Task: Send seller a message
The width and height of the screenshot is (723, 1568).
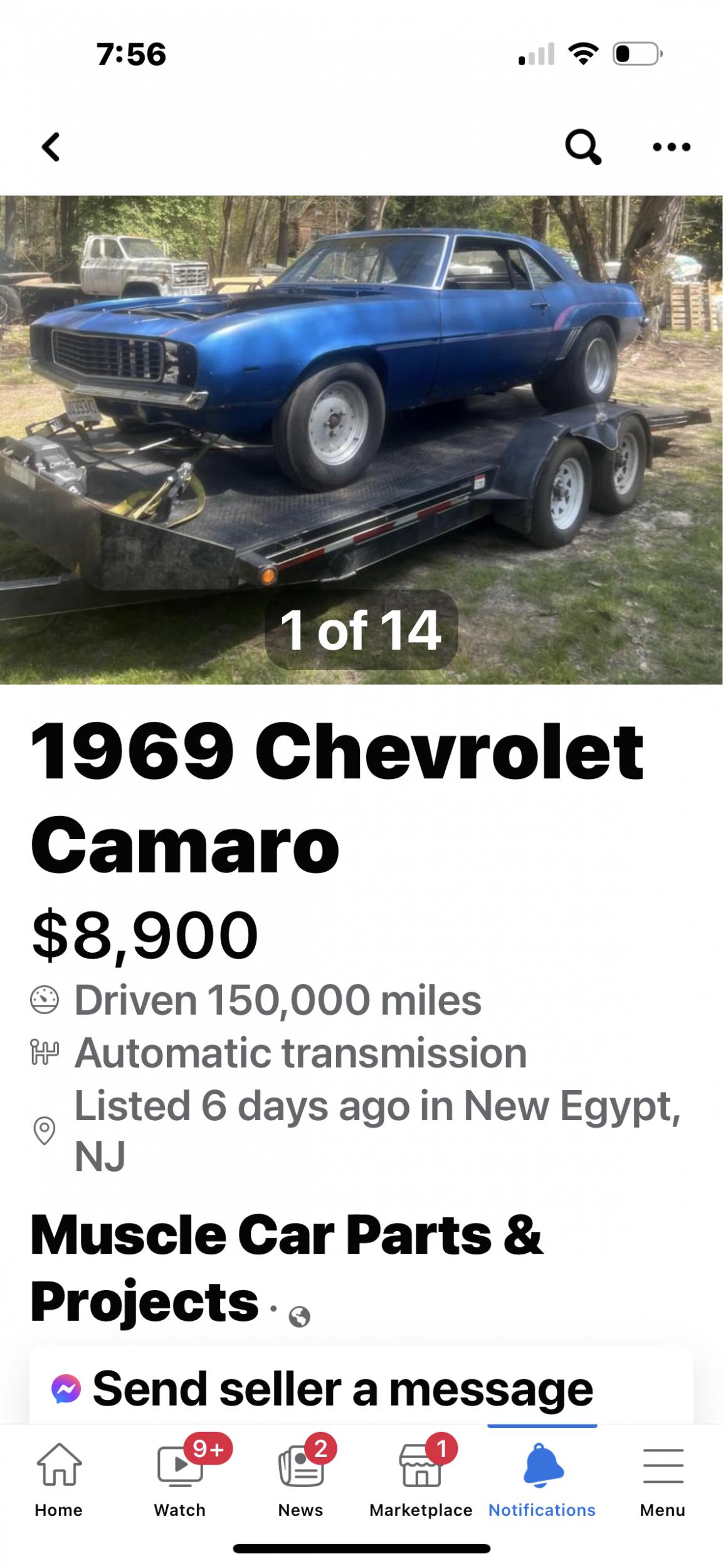Action: pyautogui.click(x=342, y=1389)
